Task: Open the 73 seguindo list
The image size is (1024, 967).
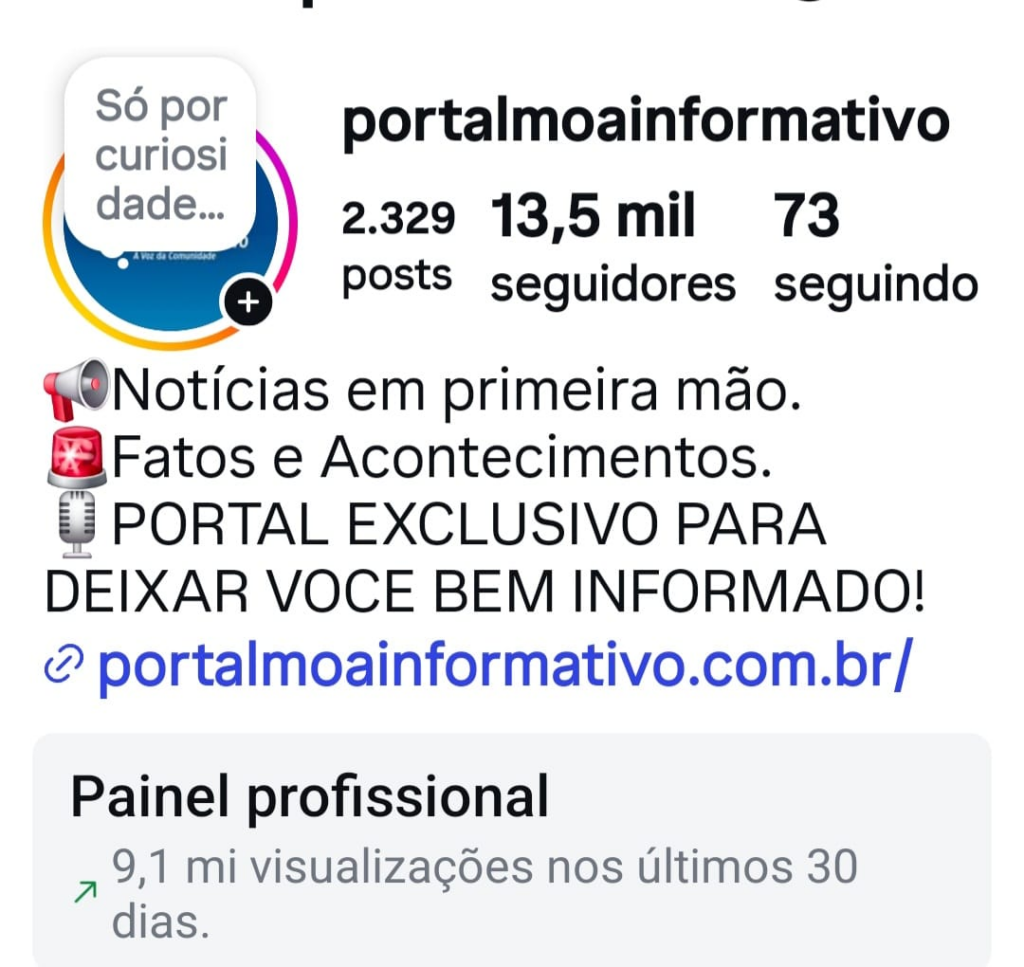Action: pyautogui.click(x=874, y=250)
